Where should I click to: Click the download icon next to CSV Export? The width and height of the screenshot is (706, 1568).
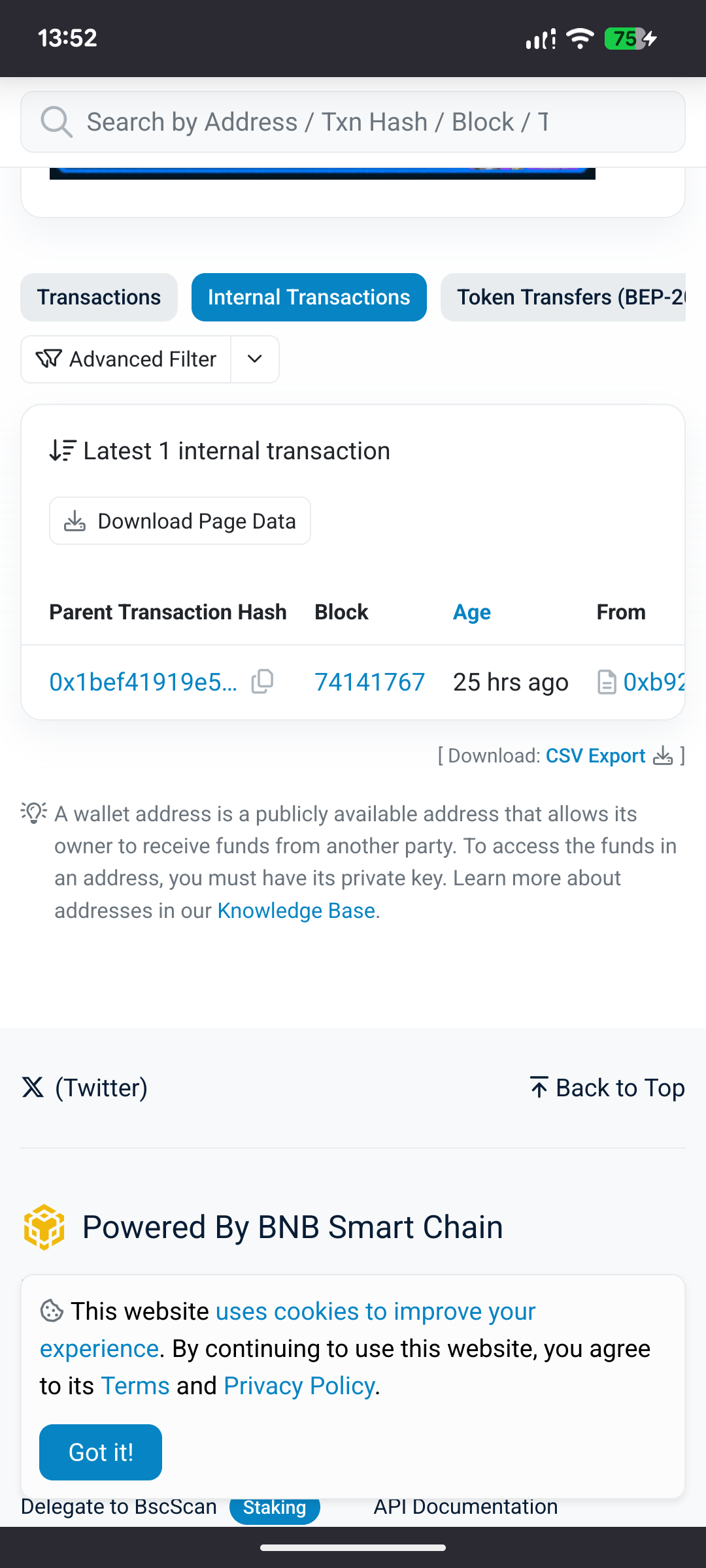point(664,757)
